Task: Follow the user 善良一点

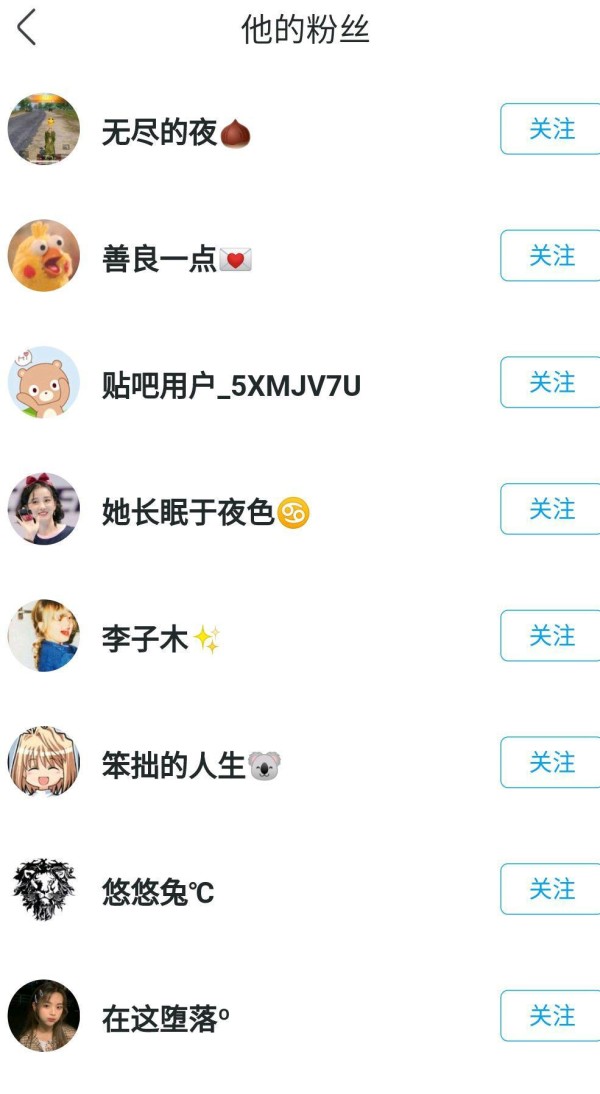Action: tap(550, 255)
